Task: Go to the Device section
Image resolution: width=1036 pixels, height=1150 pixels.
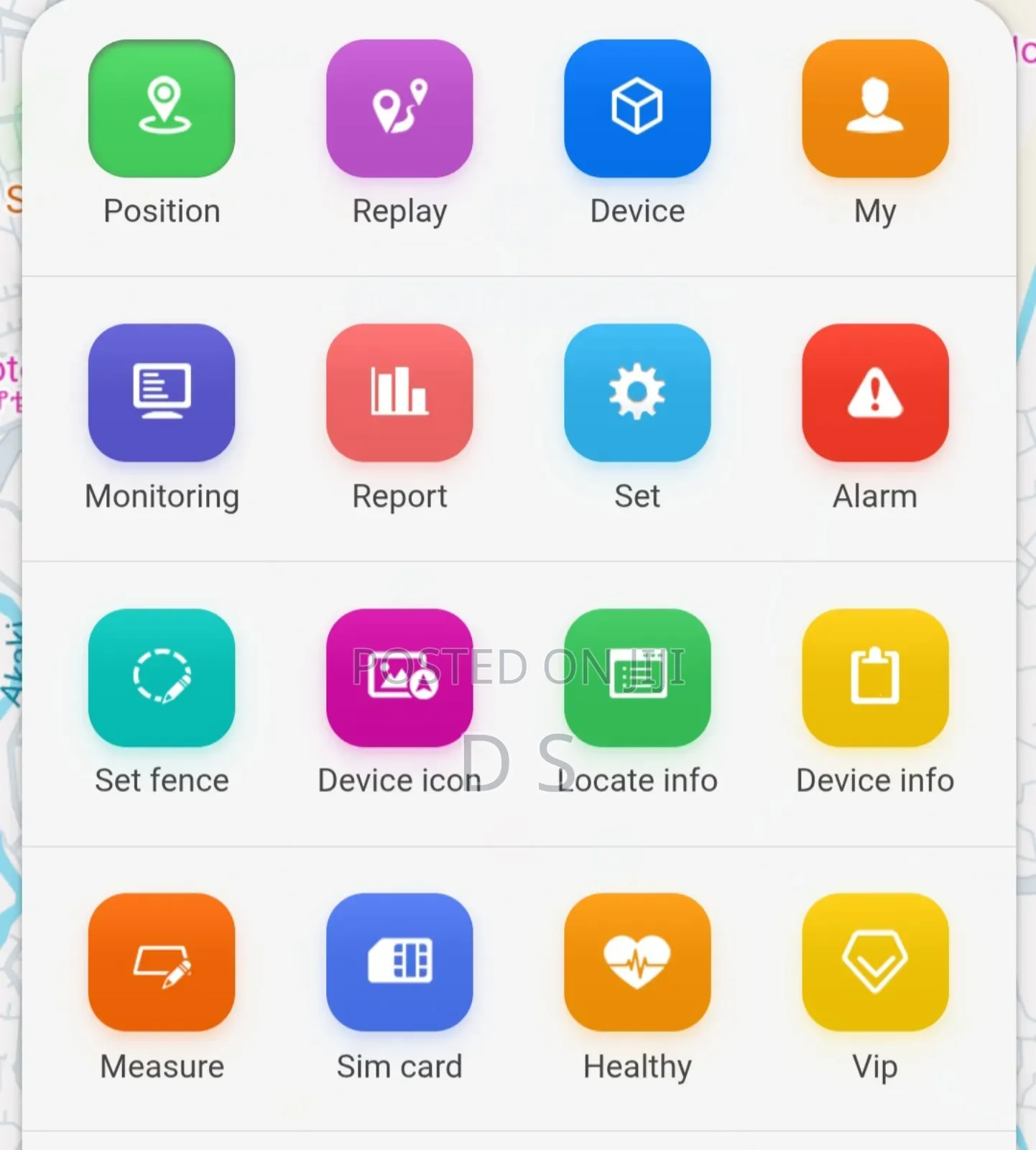Action: (x=637, y=109)
